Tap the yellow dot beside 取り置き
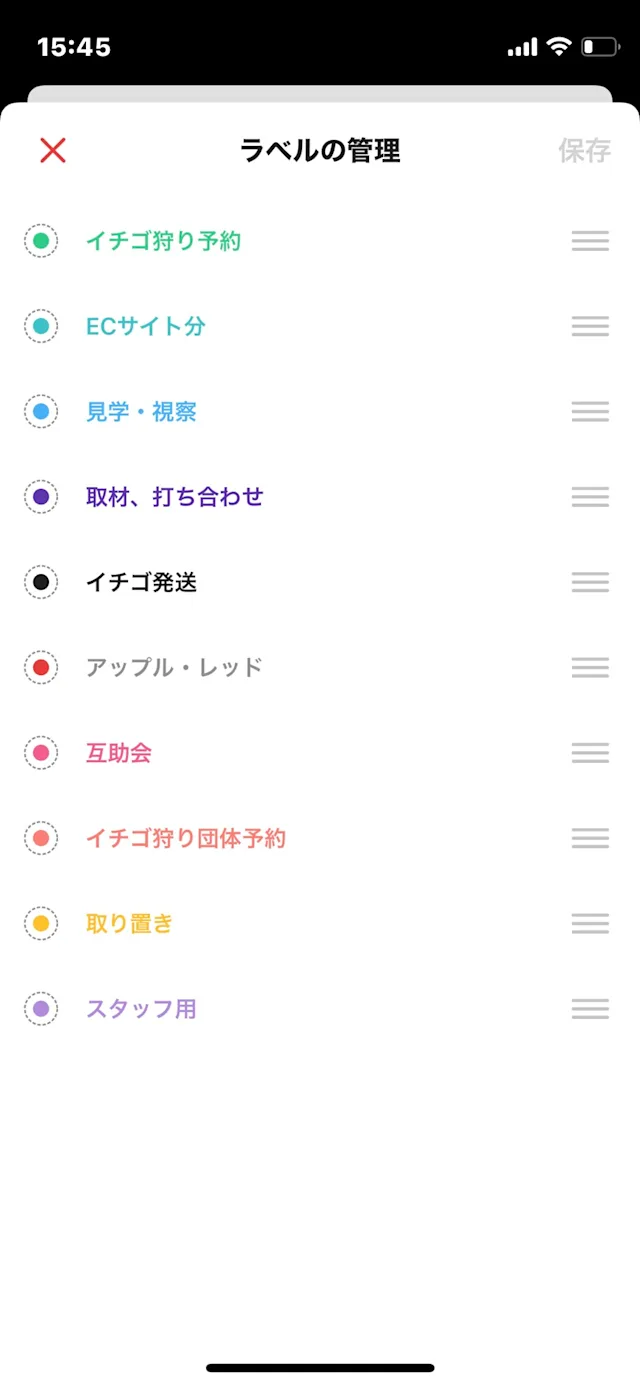The width and height of the screenshot is (640, 1386). pyautogui.click(x=41, y=923)
